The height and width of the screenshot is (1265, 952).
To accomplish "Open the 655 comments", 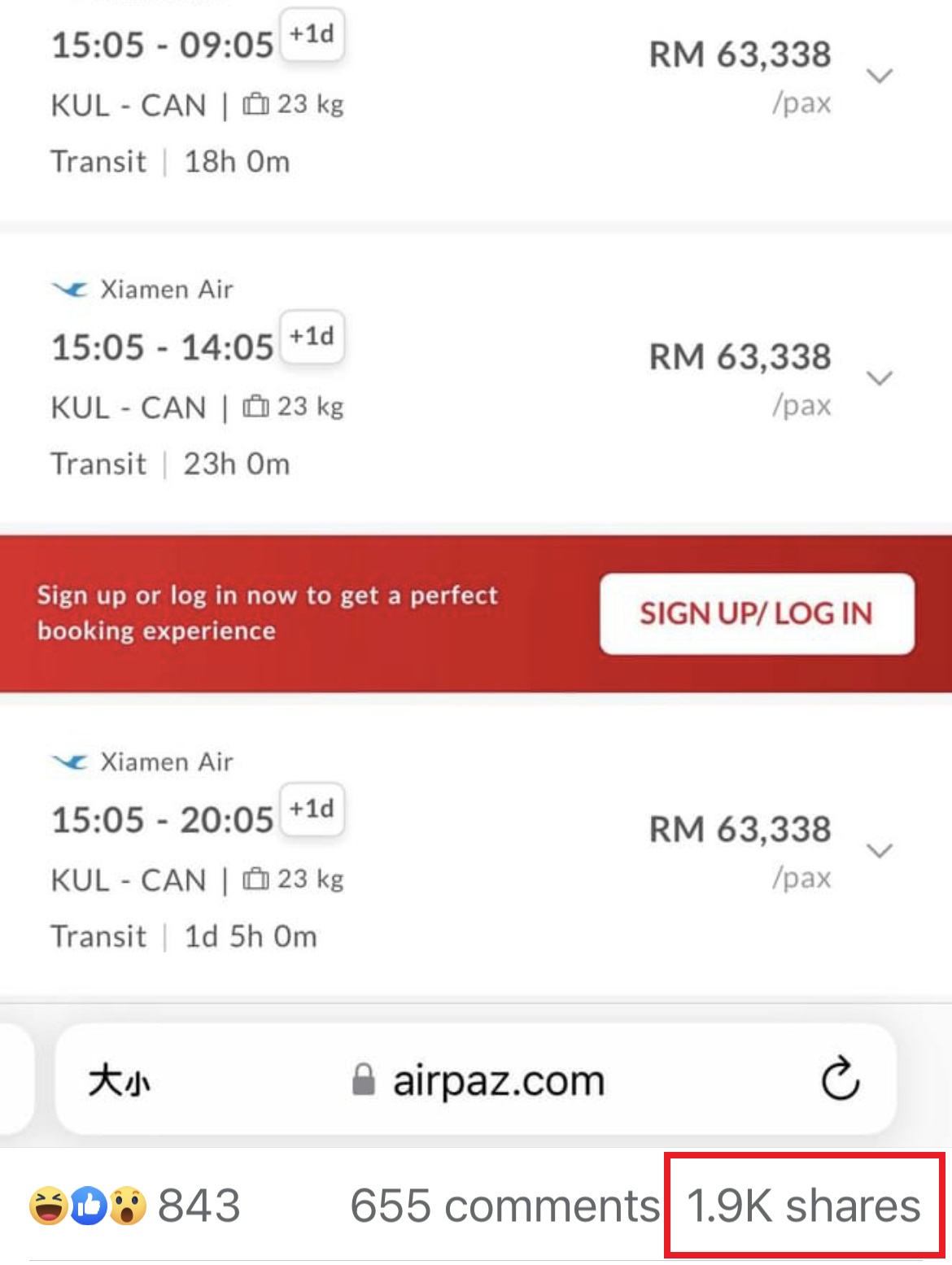I will [x=504, y=1206].
